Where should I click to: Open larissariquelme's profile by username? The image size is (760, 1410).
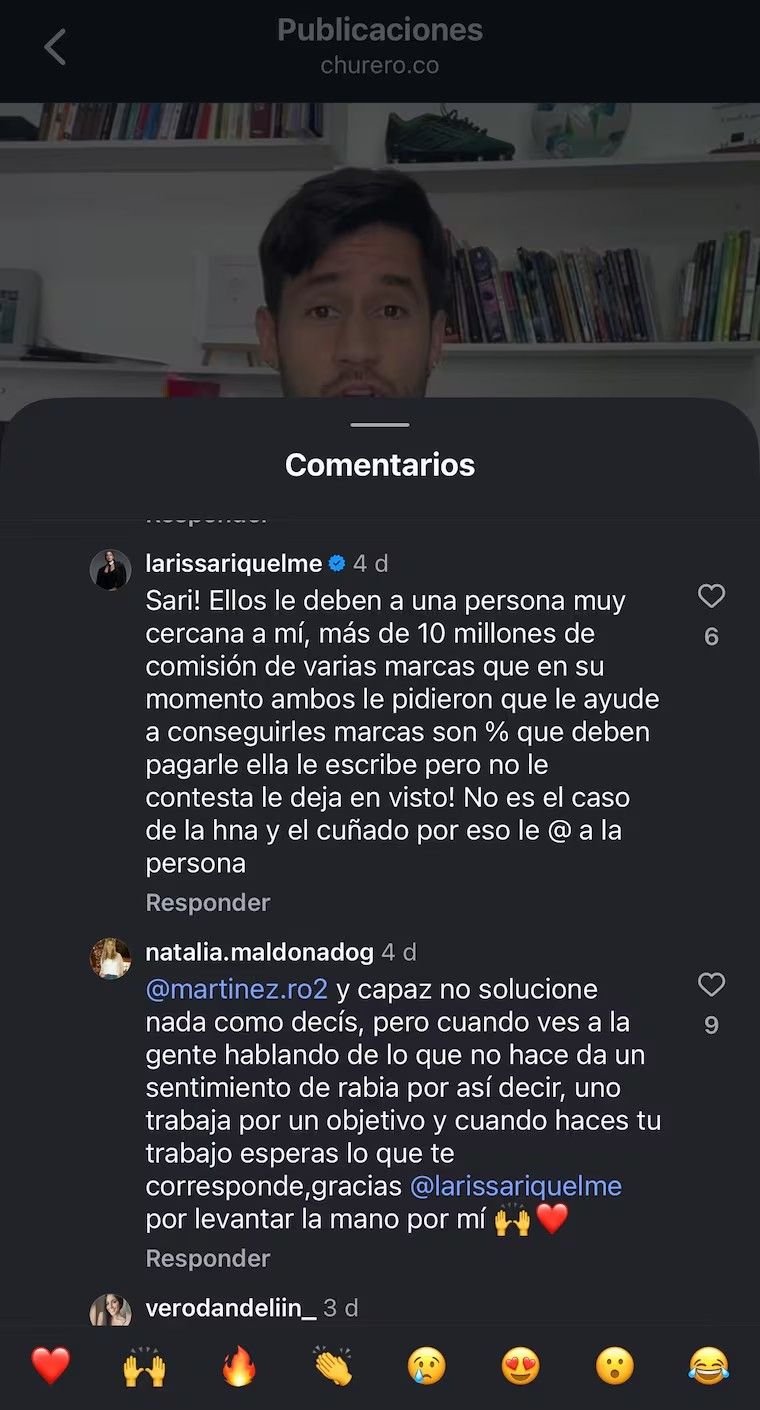click(x=233, y=563)
